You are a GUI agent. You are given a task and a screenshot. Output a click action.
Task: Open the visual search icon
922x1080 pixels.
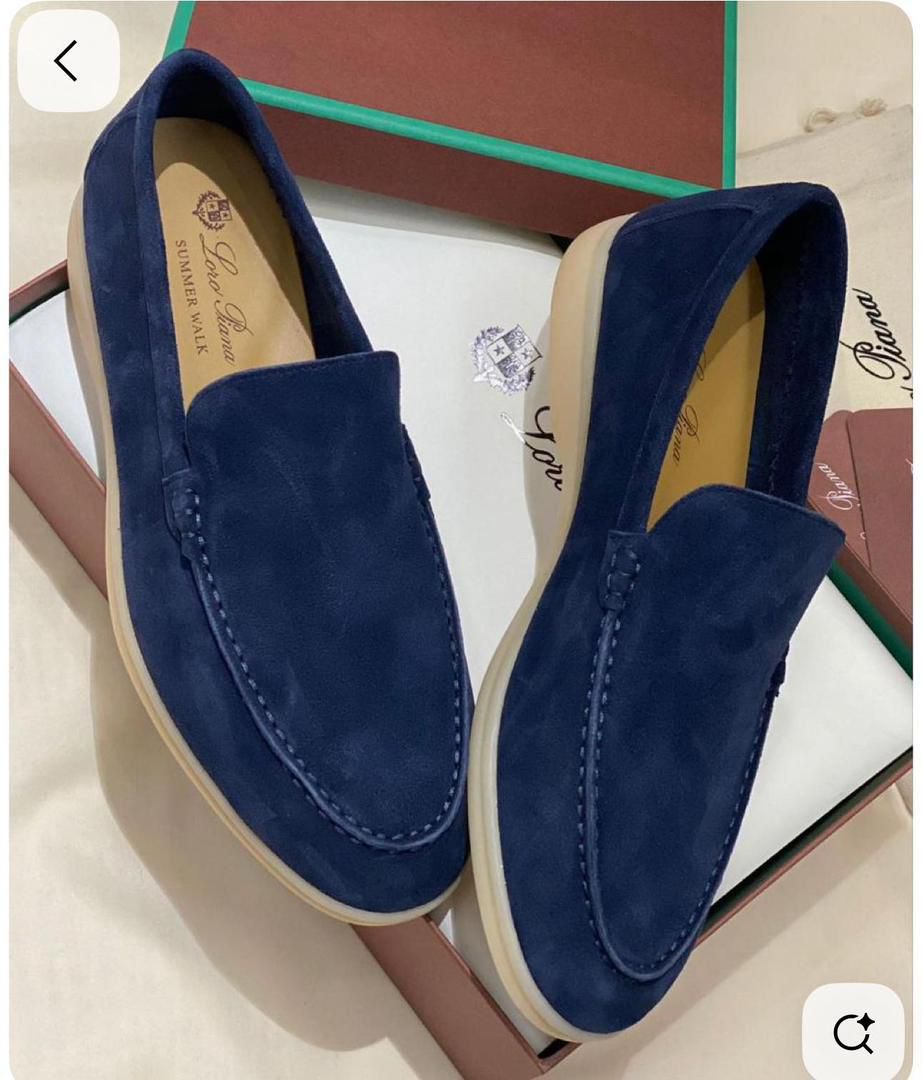point(853,1034)
